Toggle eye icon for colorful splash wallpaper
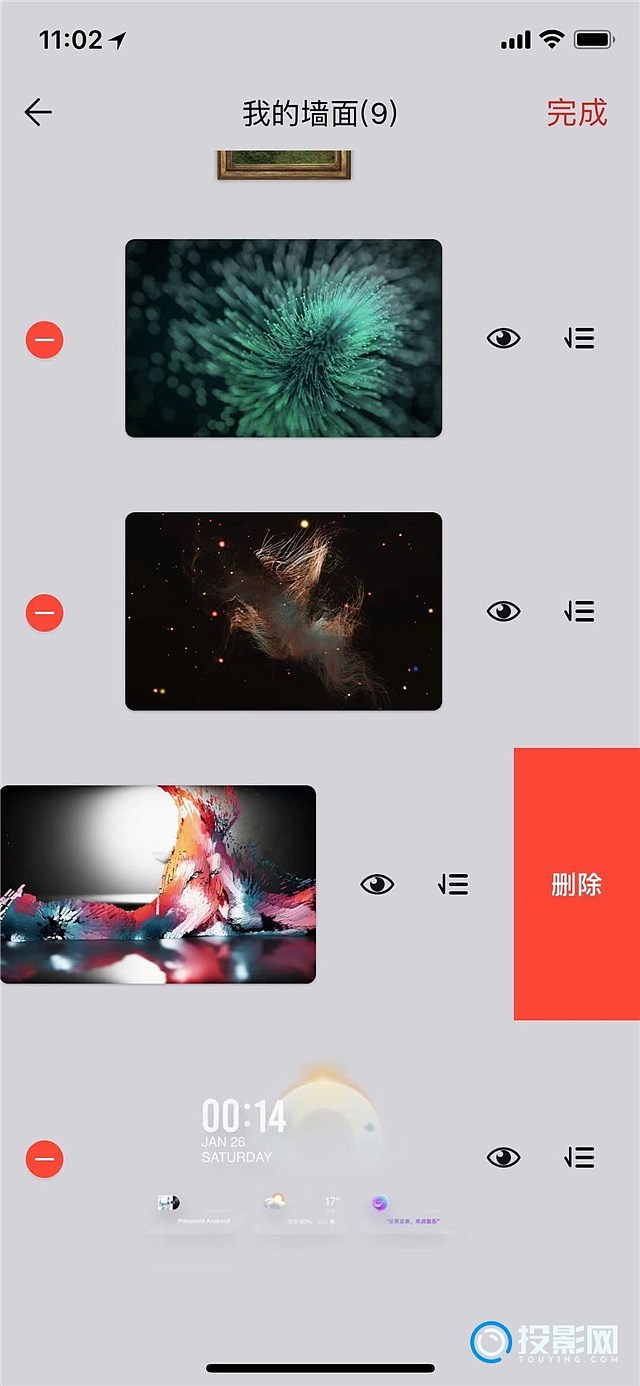 (x=377, y=884)
